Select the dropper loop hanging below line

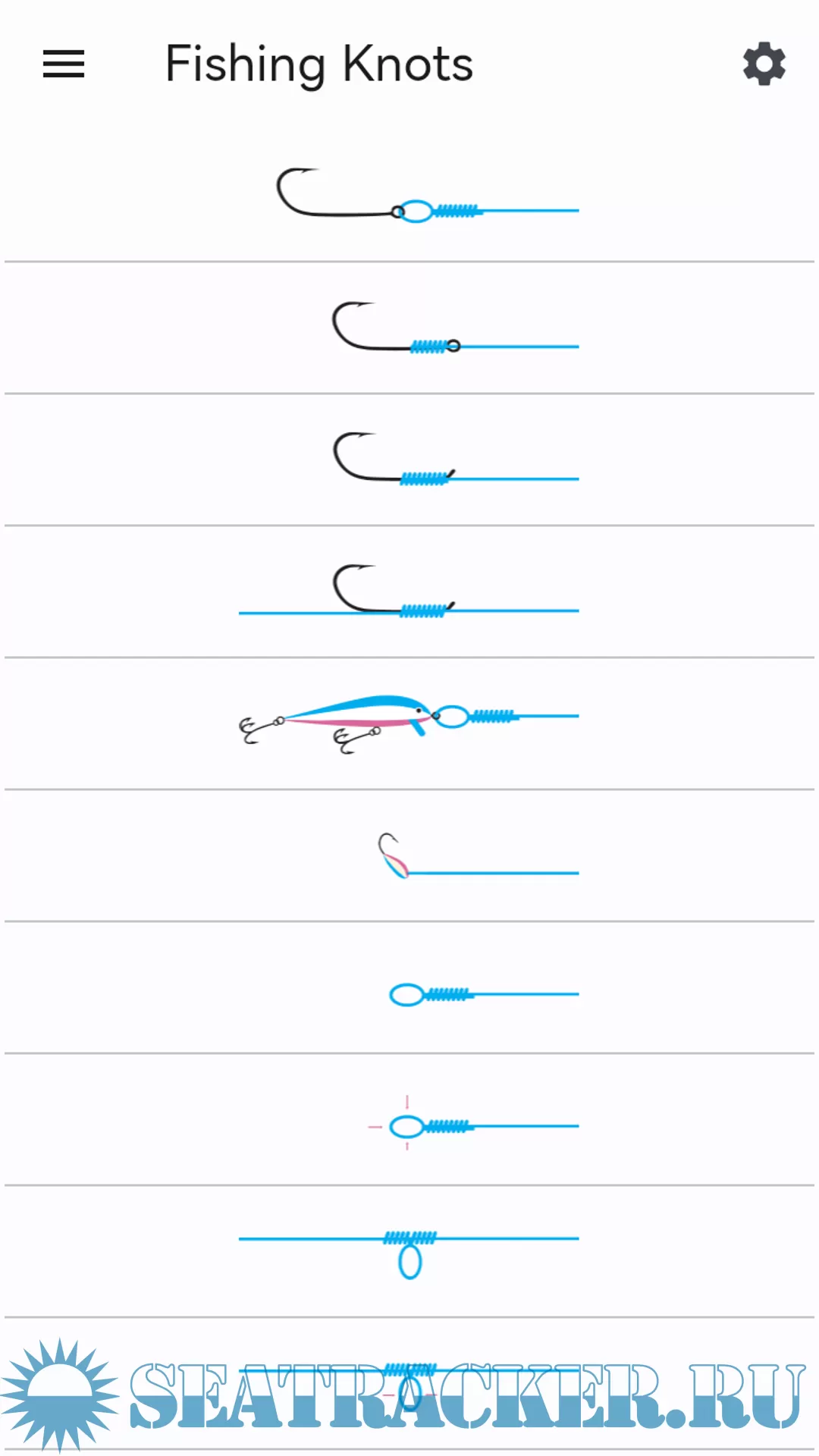click(409, 1253)
